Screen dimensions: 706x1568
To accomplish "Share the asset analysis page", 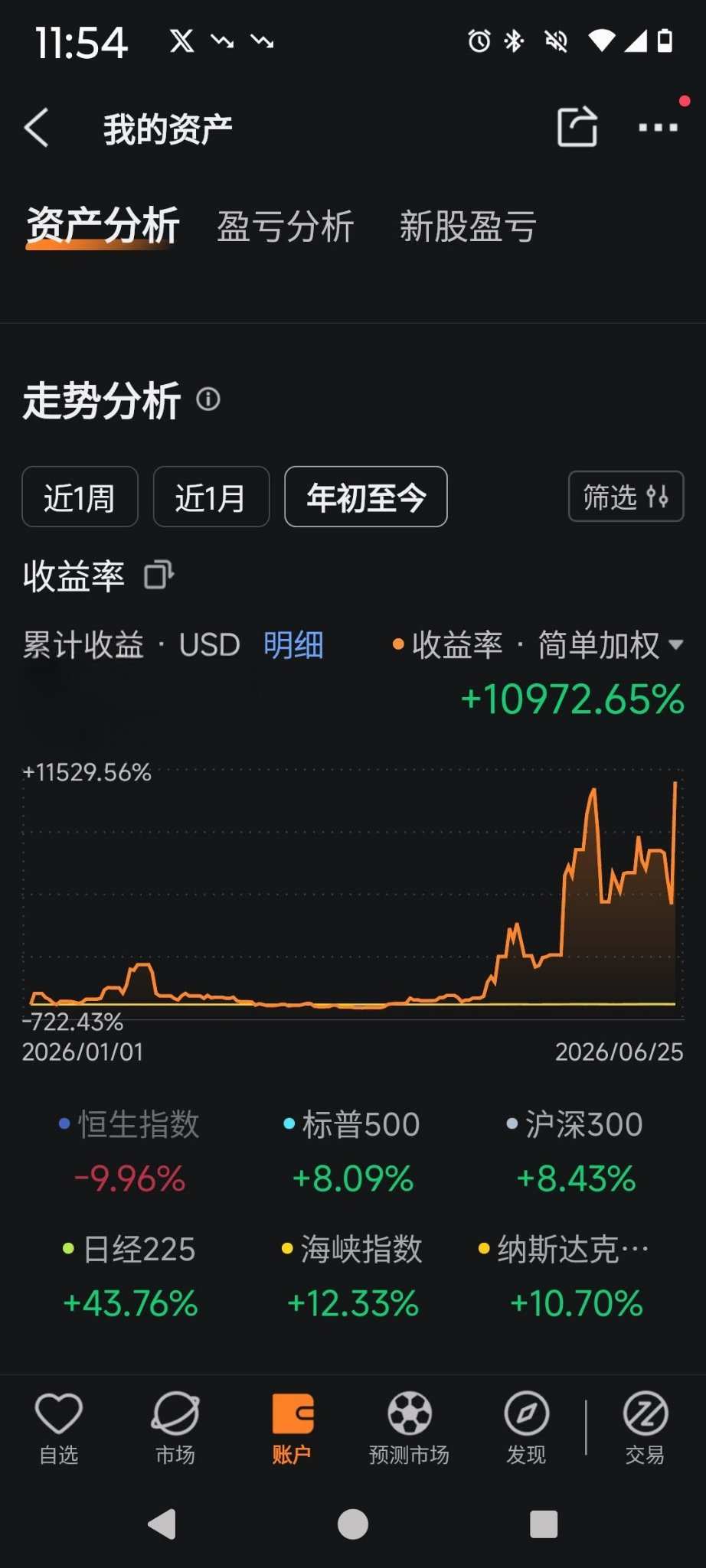I will 577,126.
